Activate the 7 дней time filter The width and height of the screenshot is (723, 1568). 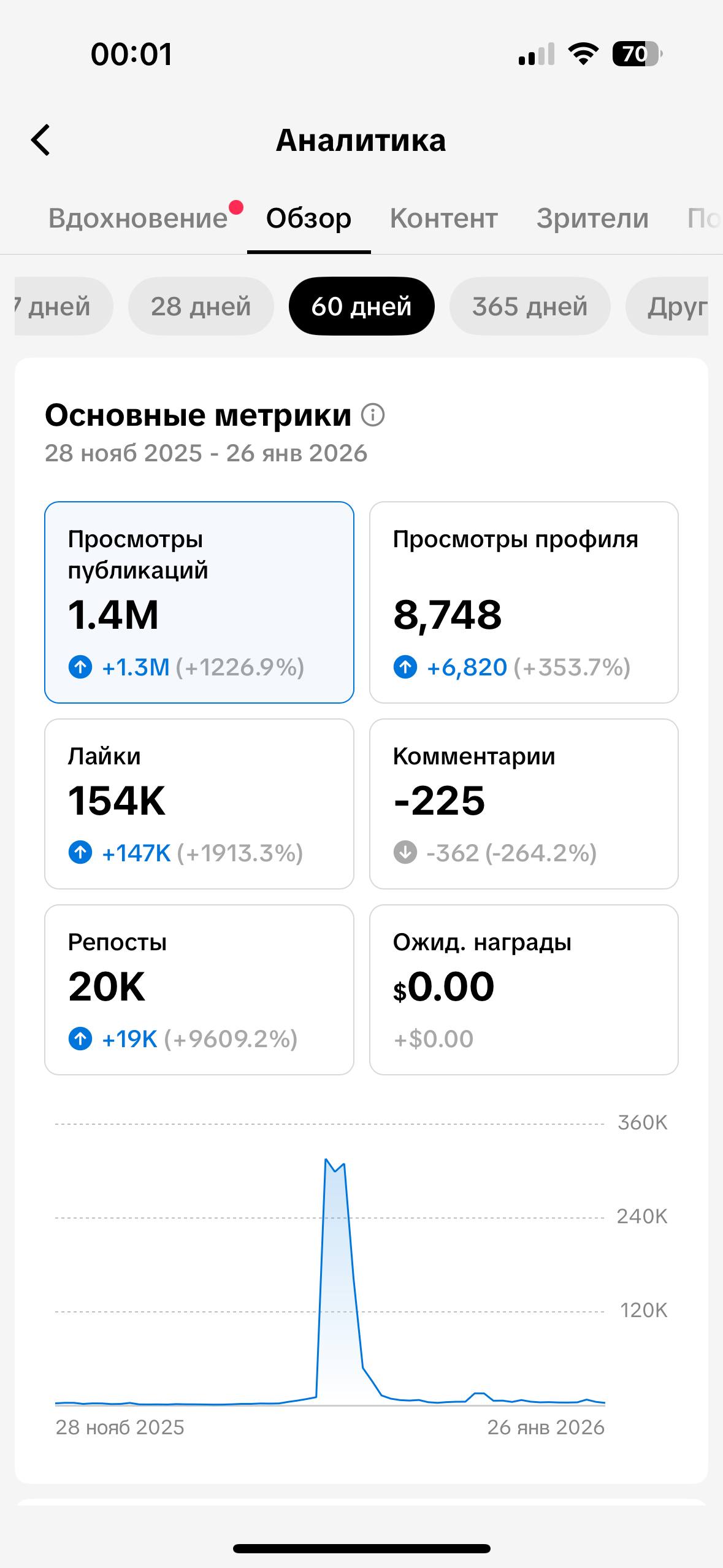click(55, 306)
